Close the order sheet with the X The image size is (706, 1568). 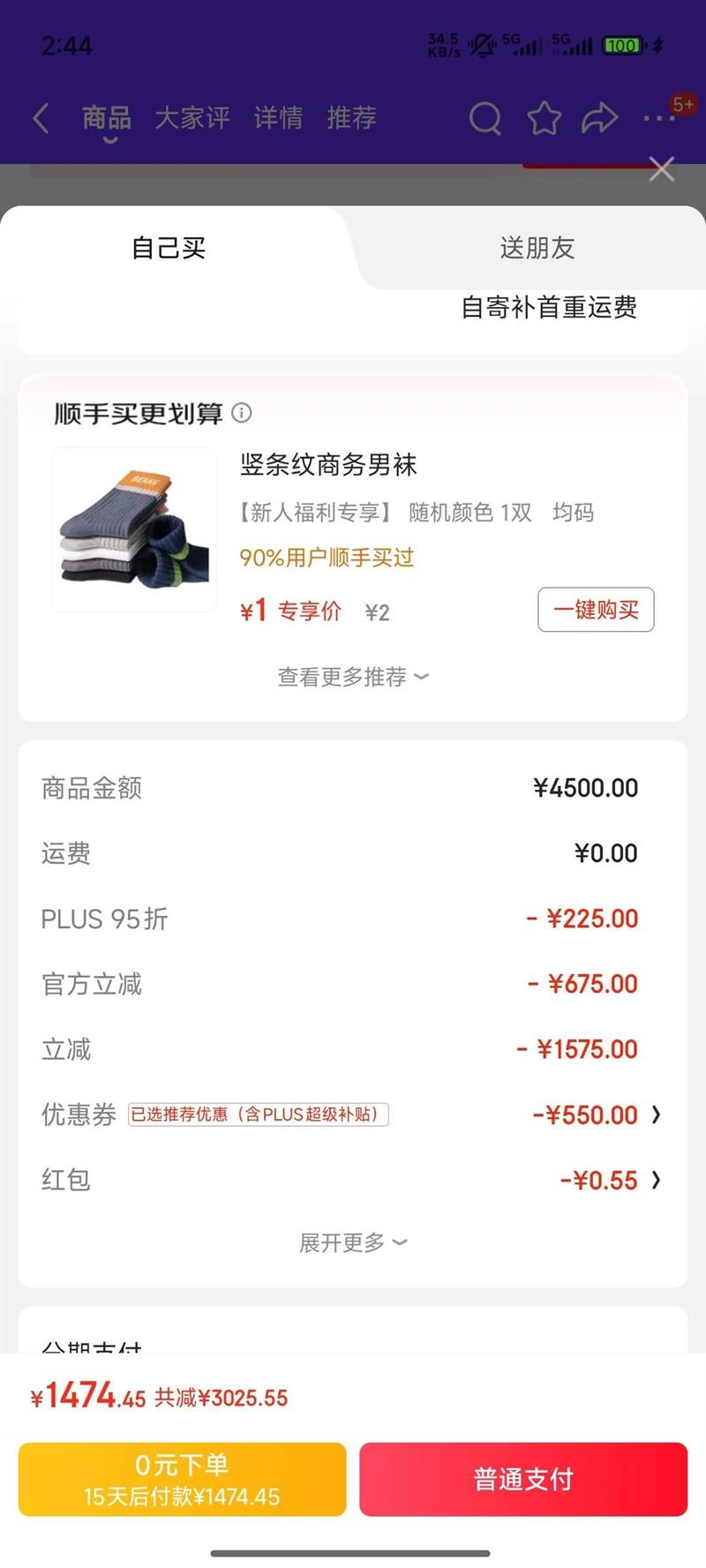[661, 169]
